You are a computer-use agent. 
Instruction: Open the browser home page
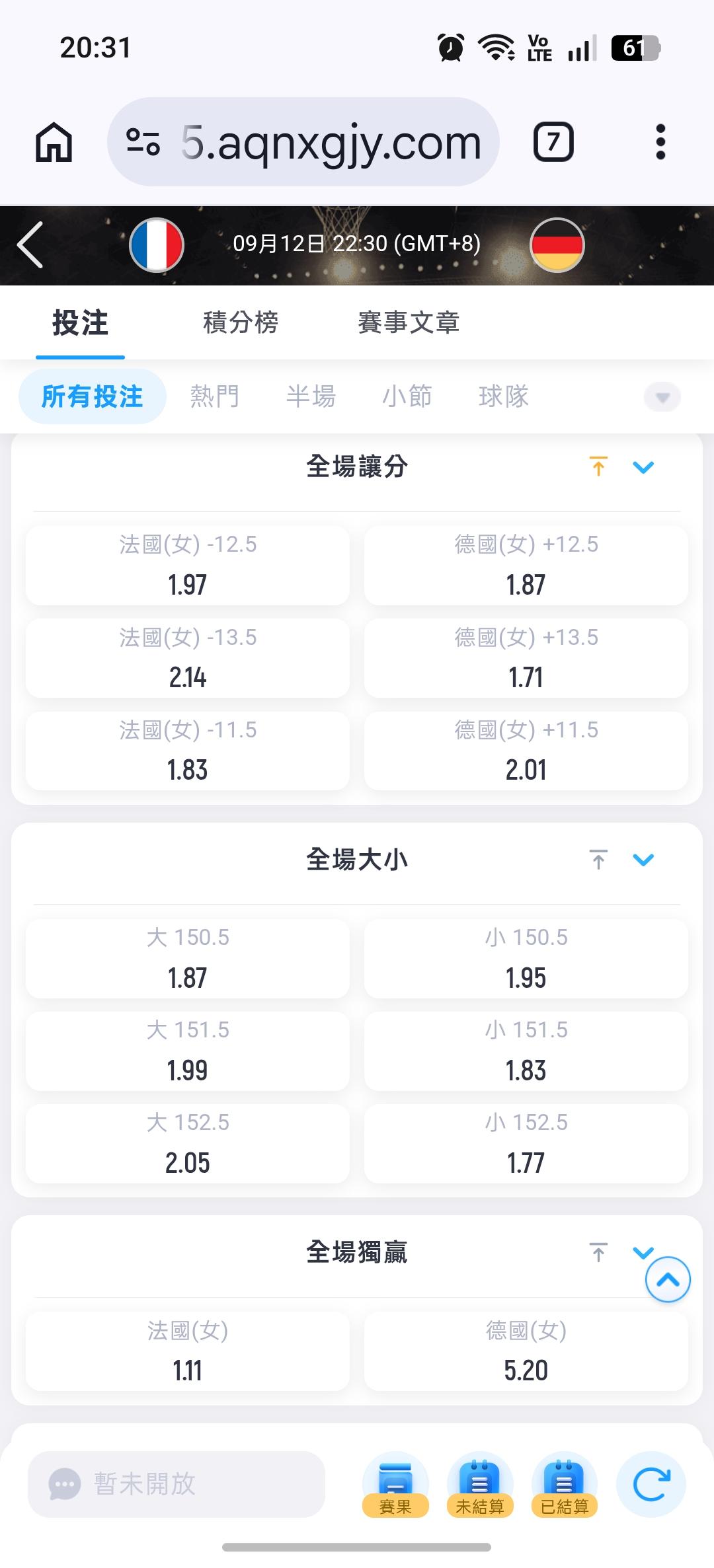pos(54,142)
